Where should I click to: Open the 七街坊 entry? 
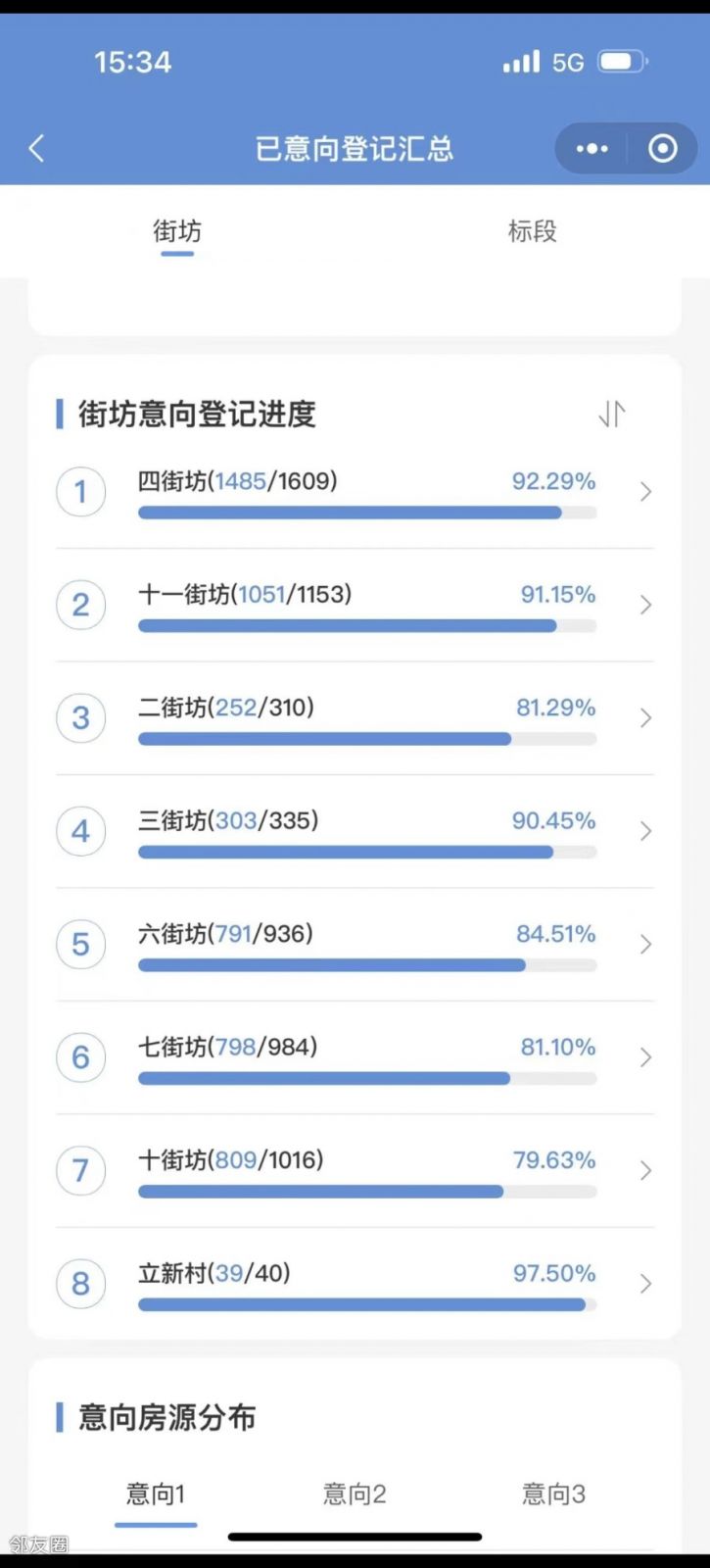[x=355, y=1057]
